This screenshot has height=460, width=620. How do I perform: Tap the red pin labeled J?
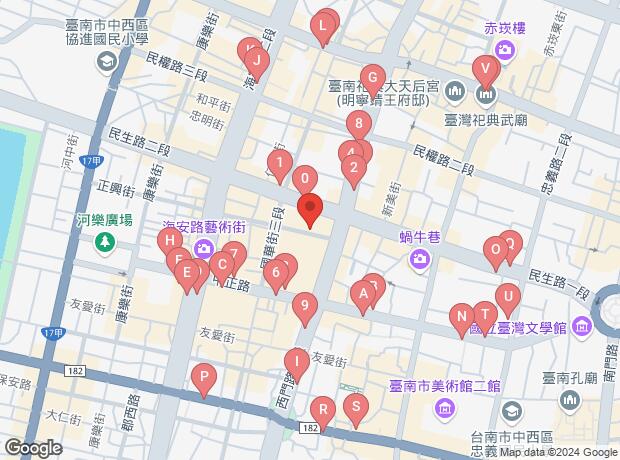pyautogui.click(x=257, y=63)
